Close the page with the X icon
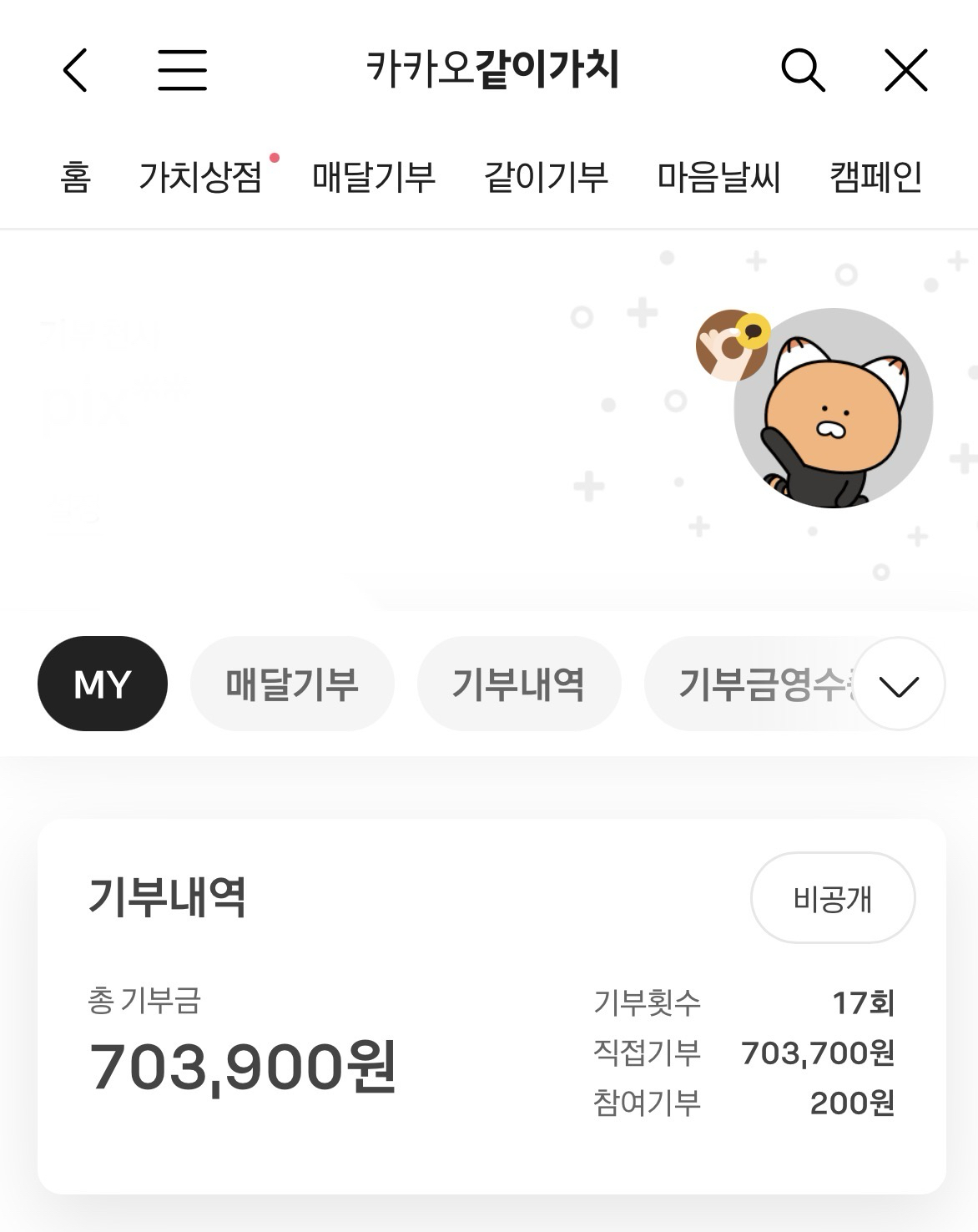This screenshot has width=978, height=1232. (905, 69)
